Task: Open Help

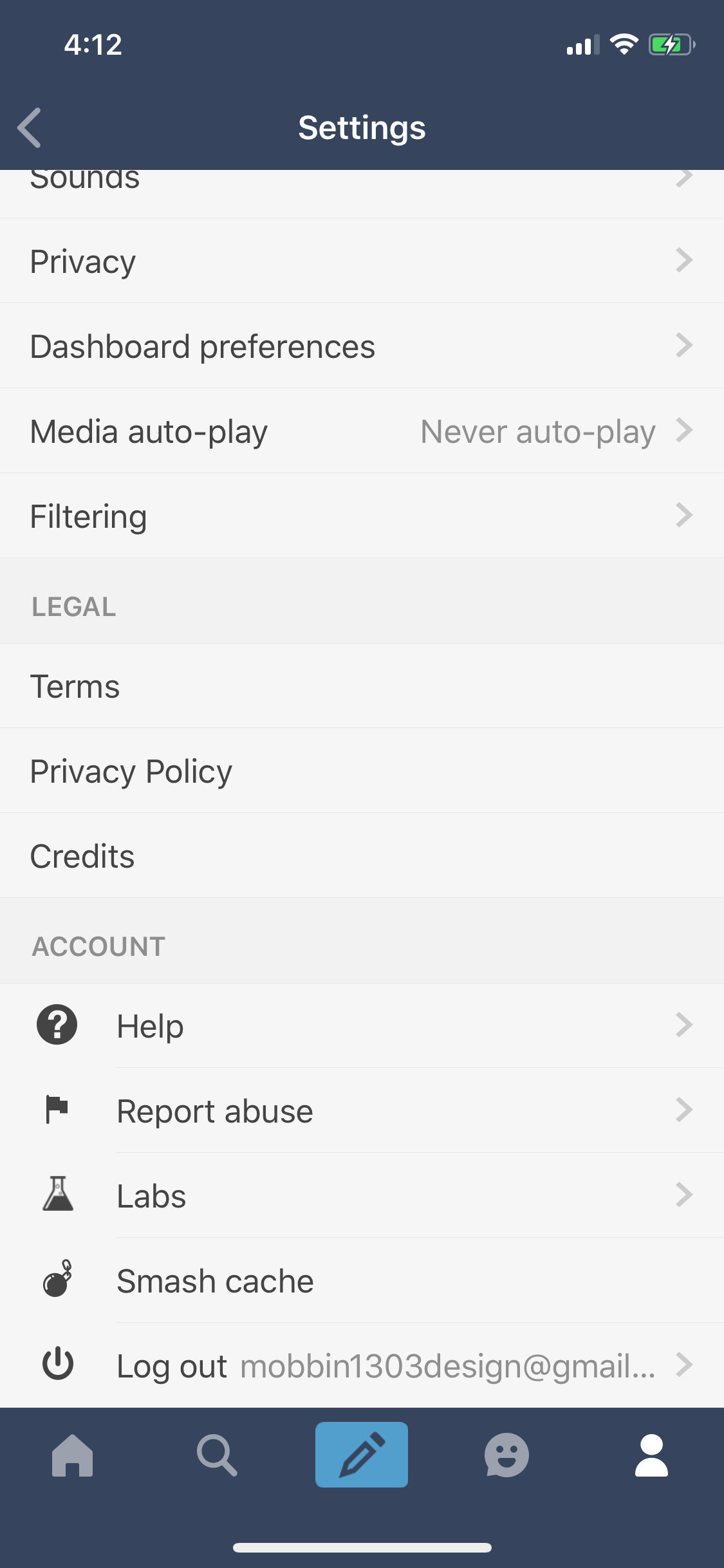Action: (362, 1025)
